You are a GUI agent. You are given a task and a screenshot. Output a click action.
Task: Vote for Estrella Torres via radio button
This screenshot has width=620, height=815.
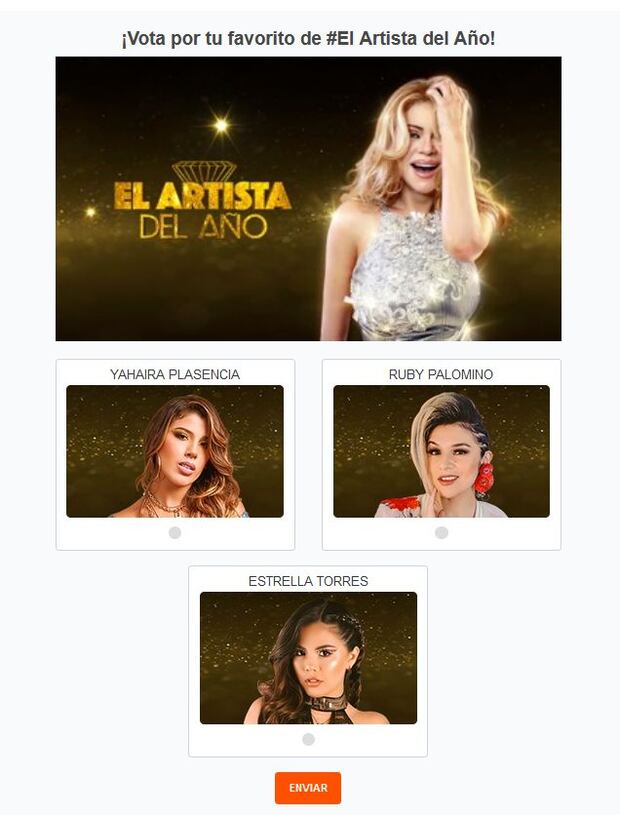pos(308,740)
